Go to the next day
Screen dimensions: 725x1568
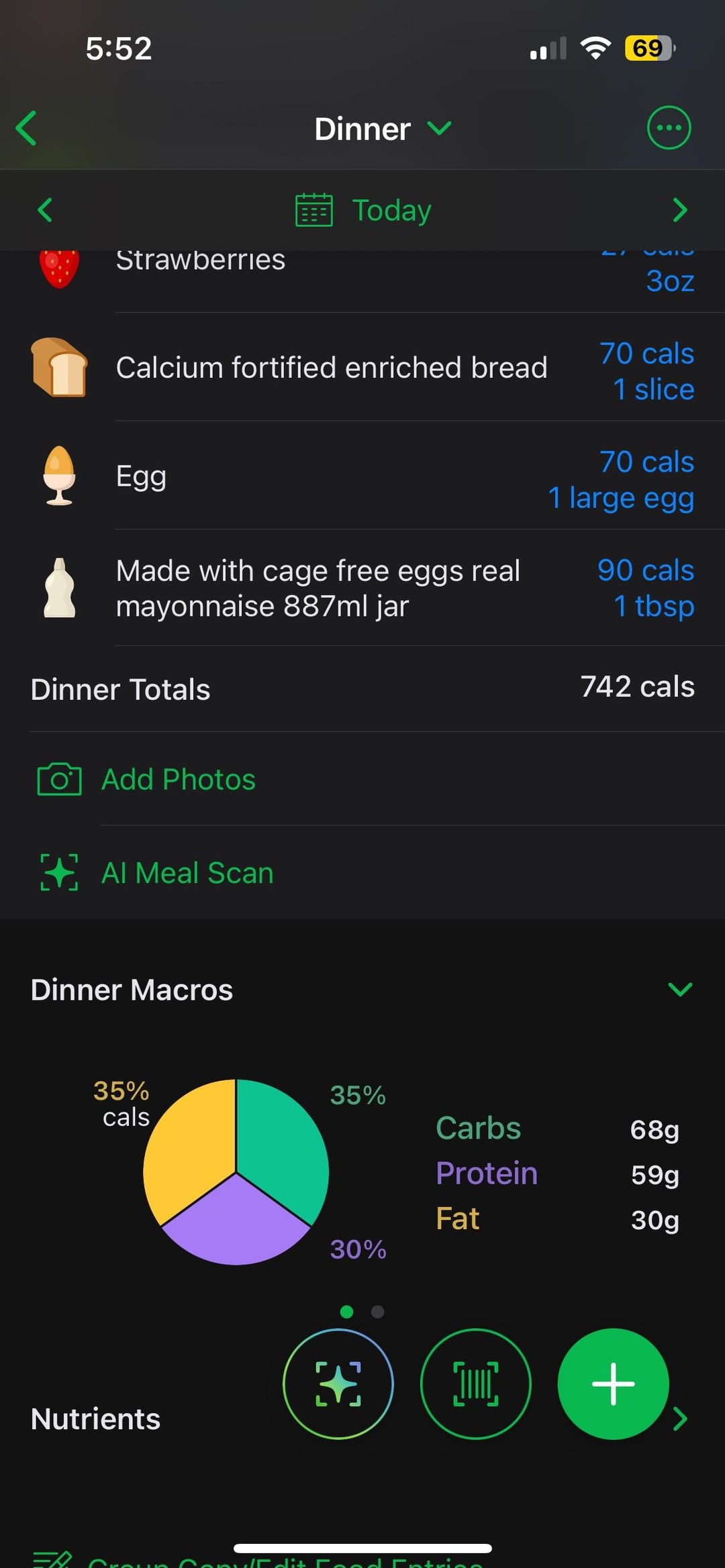[x=680, y=210]
